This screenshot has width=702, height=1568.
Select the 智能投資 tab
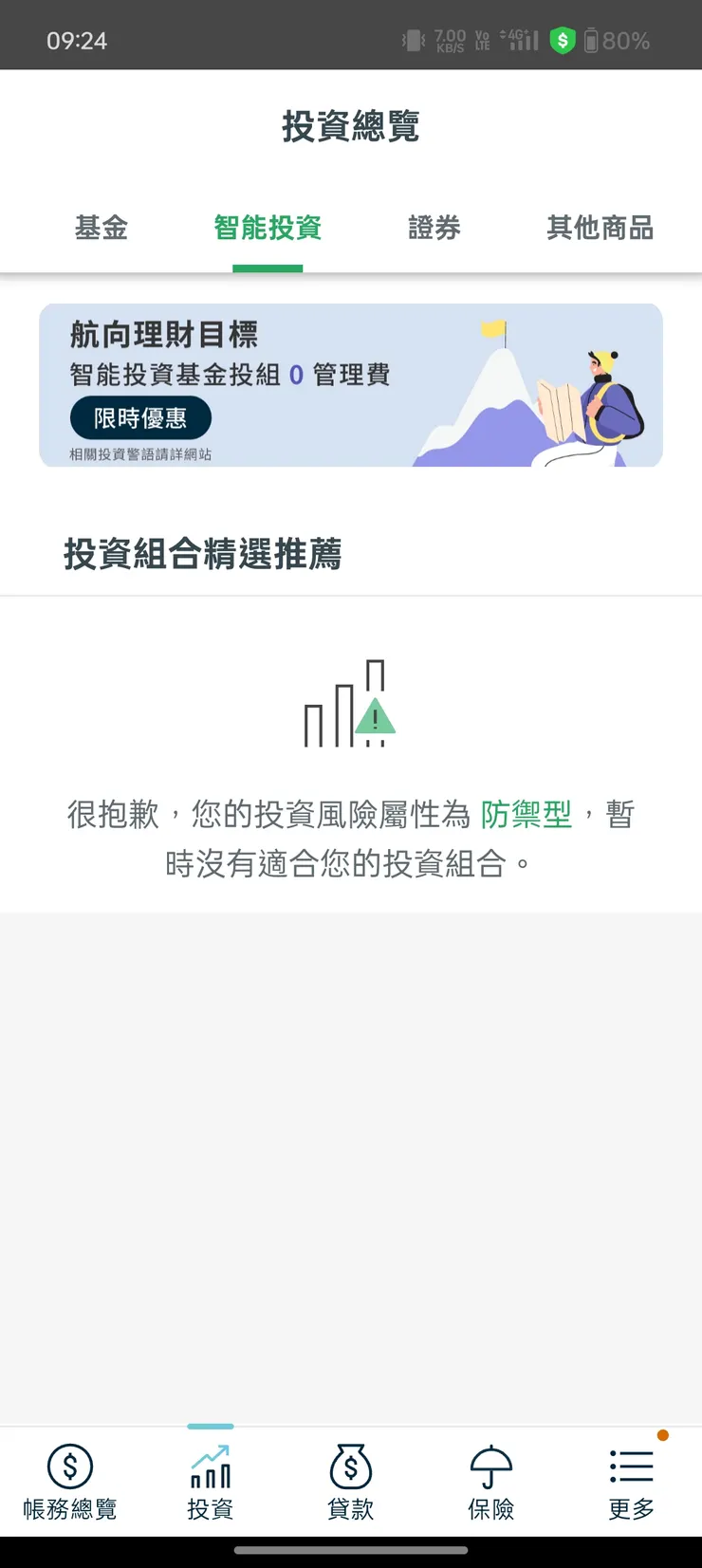click(x=268, y=229)
